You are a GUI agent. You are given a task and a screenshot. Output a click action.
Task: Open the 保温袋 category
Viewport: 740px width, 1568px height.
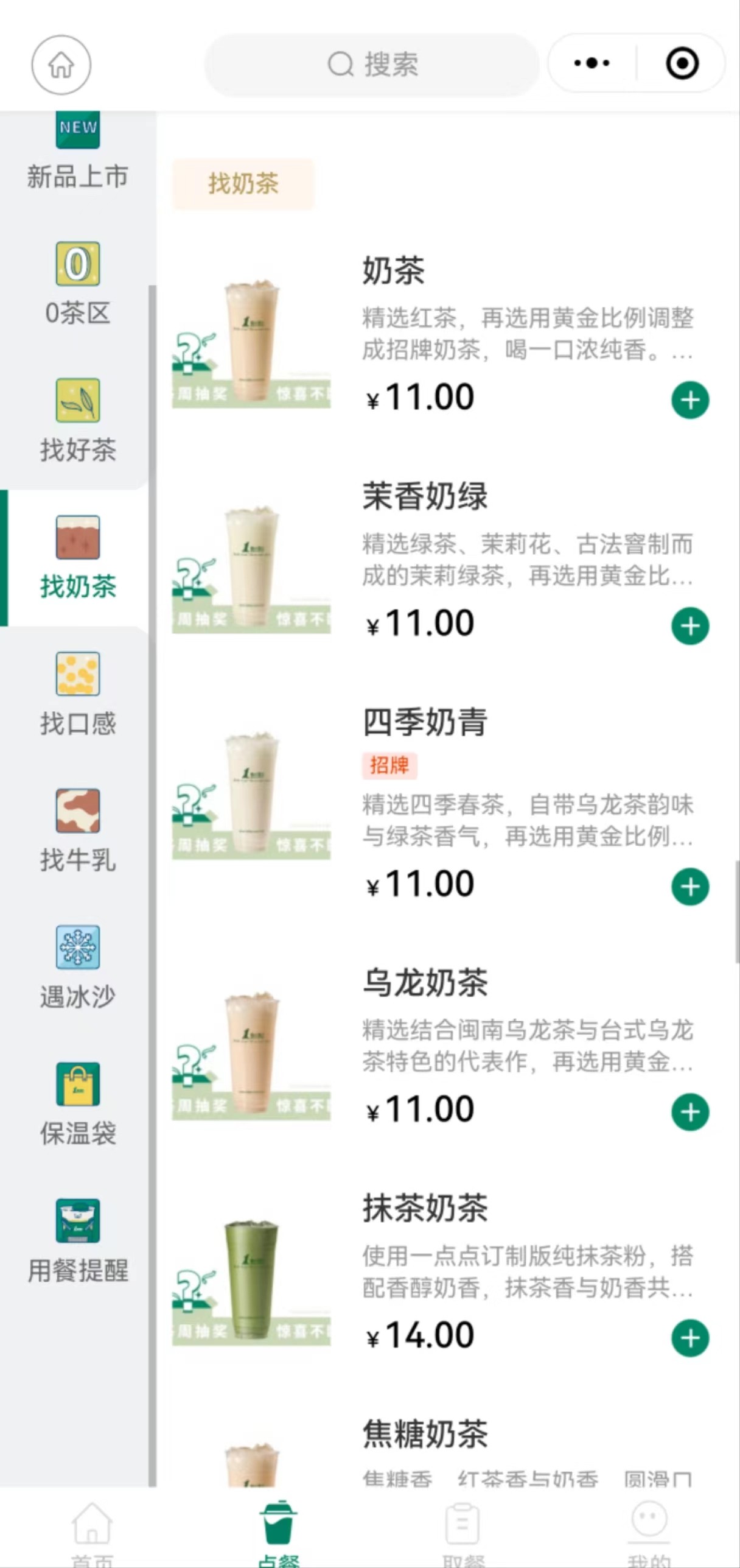click(x=77, y=1105)
